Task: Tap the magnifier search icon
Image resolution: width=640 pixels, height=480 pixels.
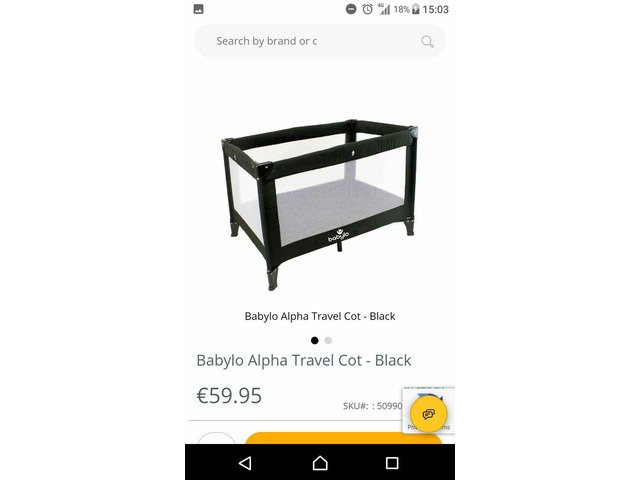Action: [427, 41]
